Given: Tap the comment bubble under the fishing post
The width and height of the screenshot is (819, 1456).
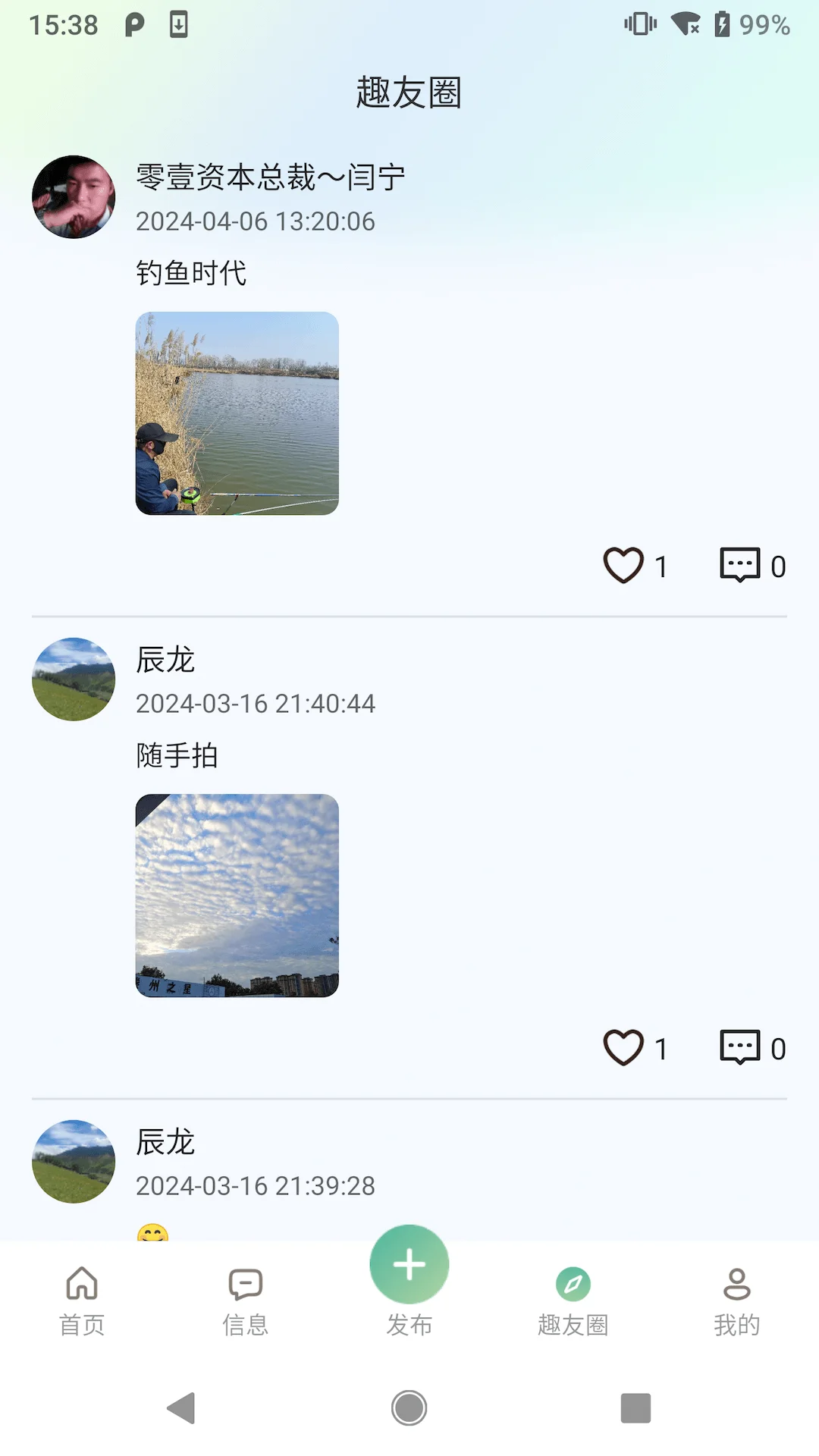Looking at the screenshot, I should click(x=739, y=566).
